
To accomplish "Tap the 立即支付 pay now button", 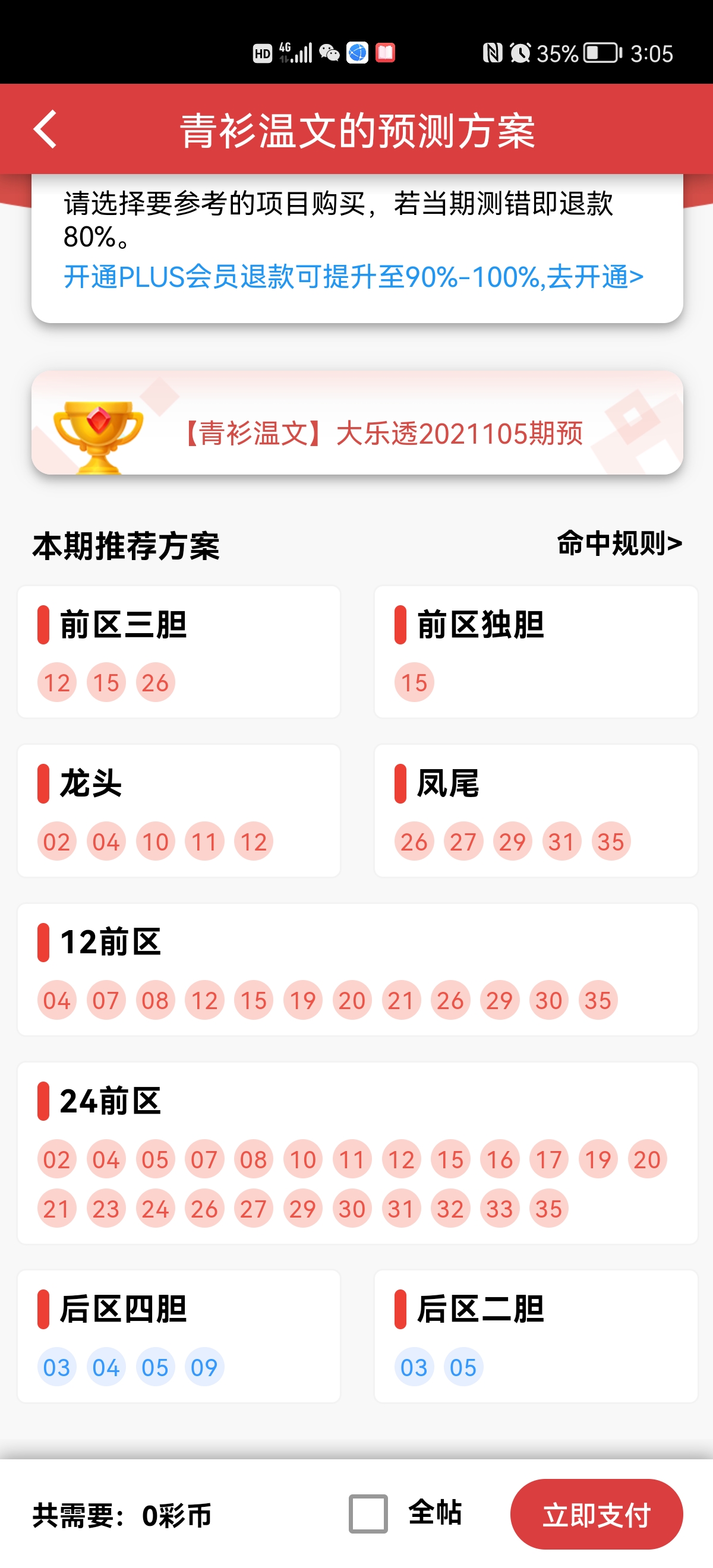I will tap(595, 1514).
